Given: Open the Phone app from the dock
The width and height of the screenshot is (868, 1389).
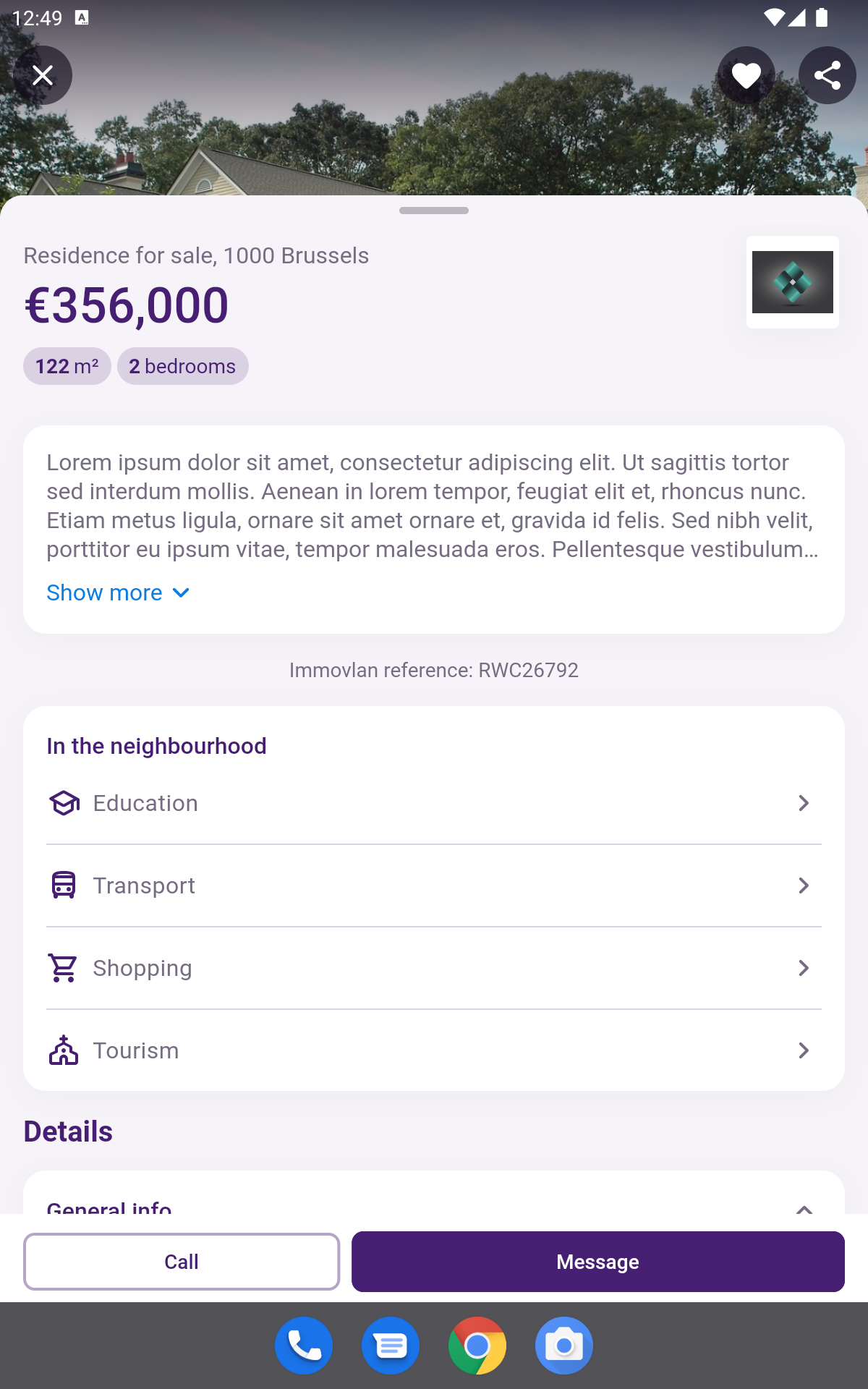Looking at the screenshot, I should [x=304, y=1345].
